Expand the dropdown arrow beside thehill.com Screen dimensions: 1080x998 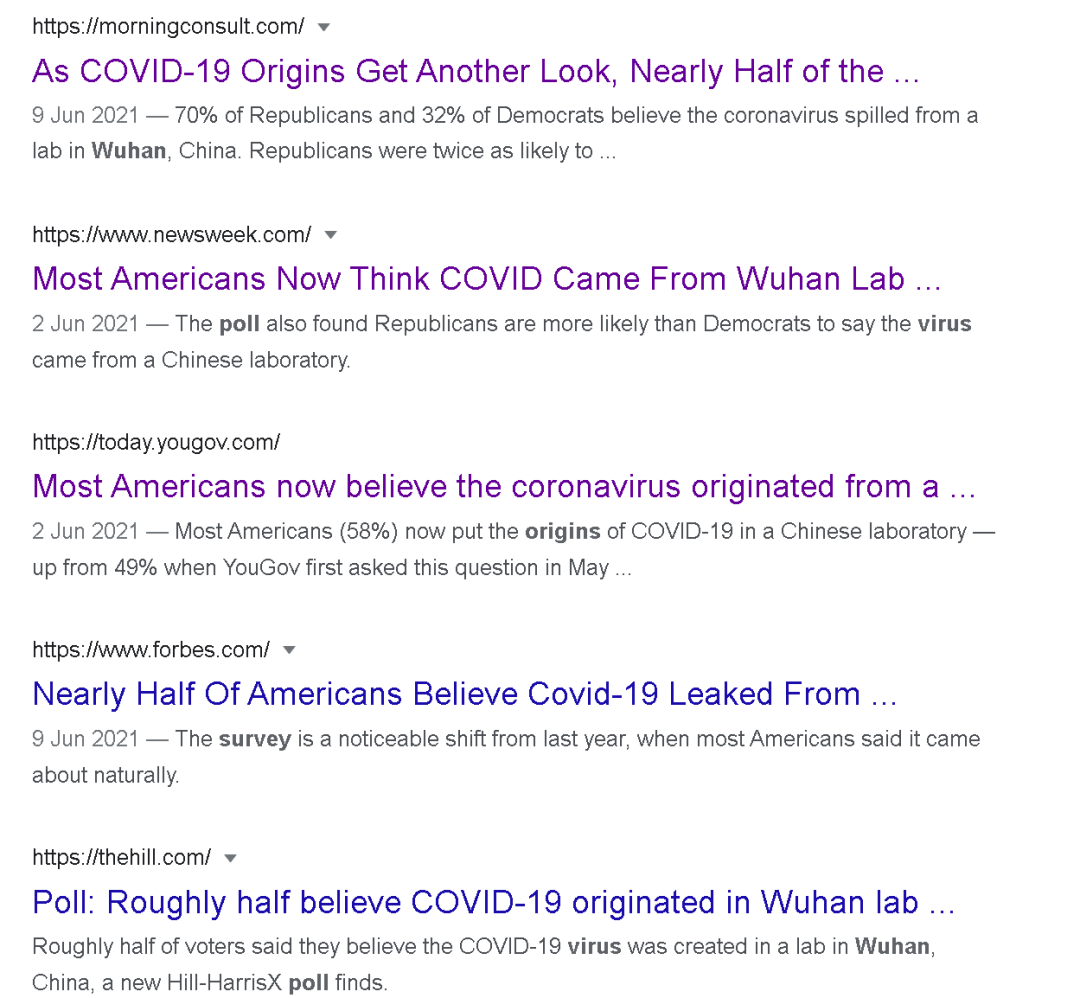coord(231,858)
